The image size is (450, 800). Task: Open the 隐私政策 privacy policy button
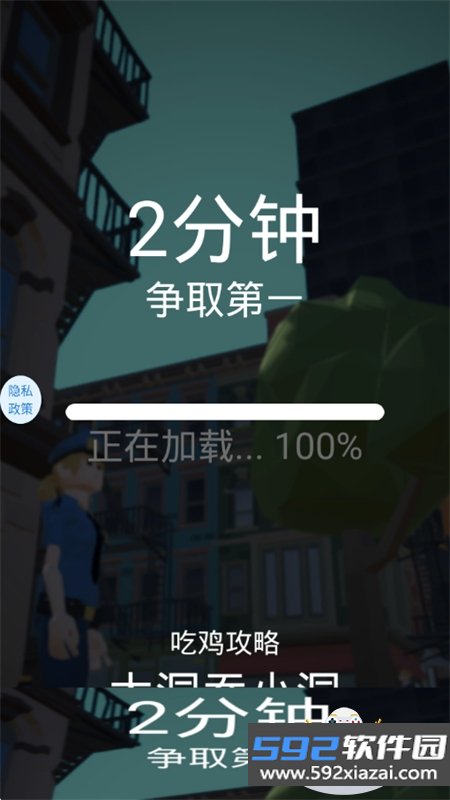point(20,399)
